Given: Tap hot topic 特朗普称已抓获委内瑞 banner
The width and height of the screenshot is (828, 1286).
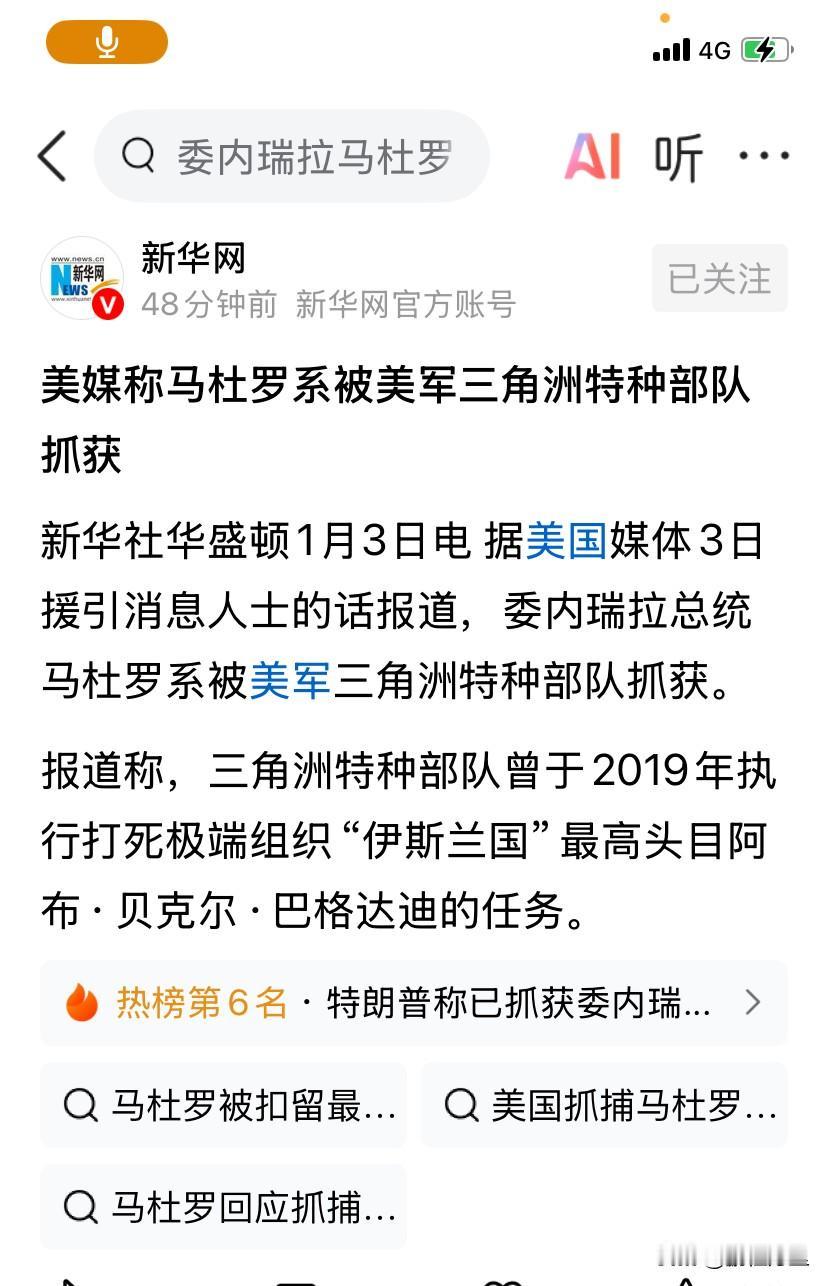Looking at the screenshot, I should point(450,1003).
